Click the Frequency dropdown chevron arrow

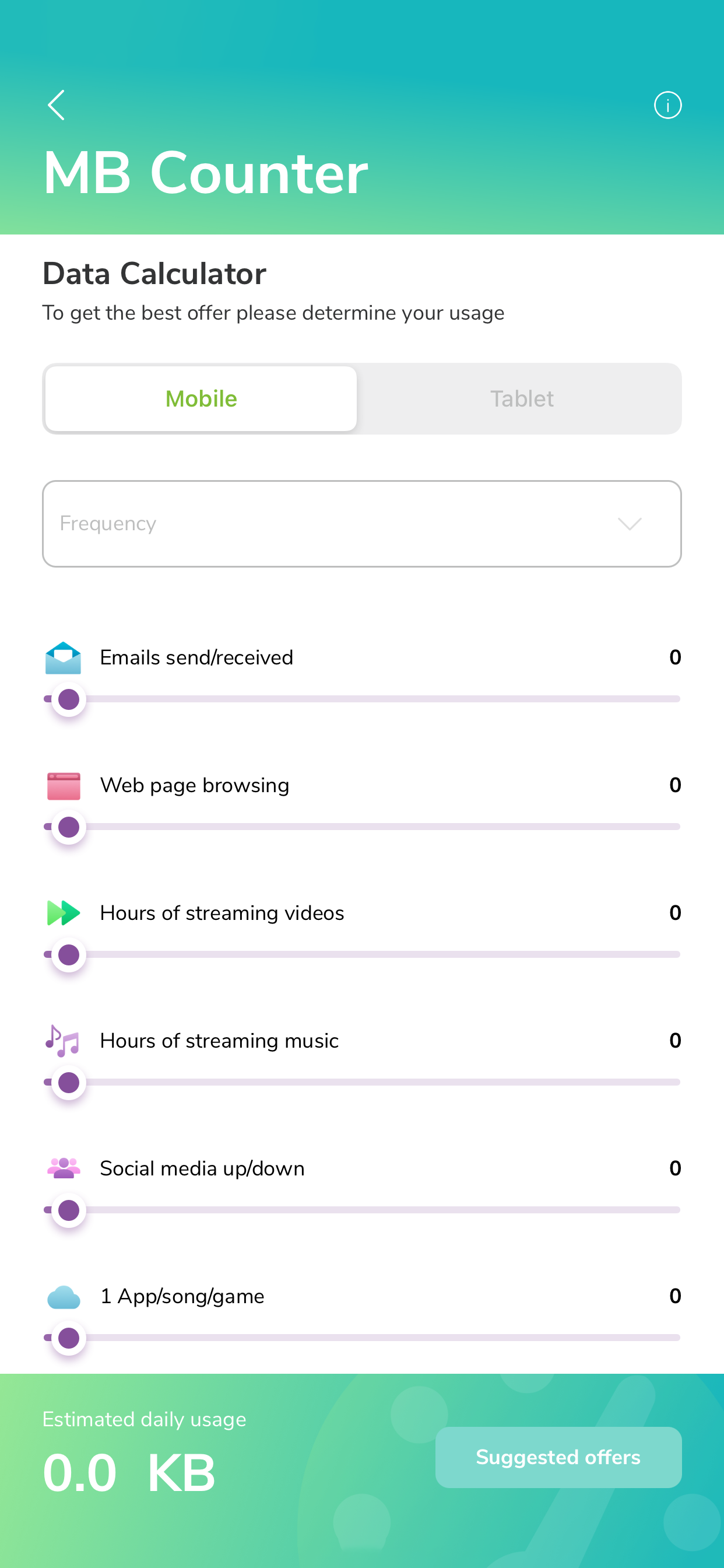629,523
